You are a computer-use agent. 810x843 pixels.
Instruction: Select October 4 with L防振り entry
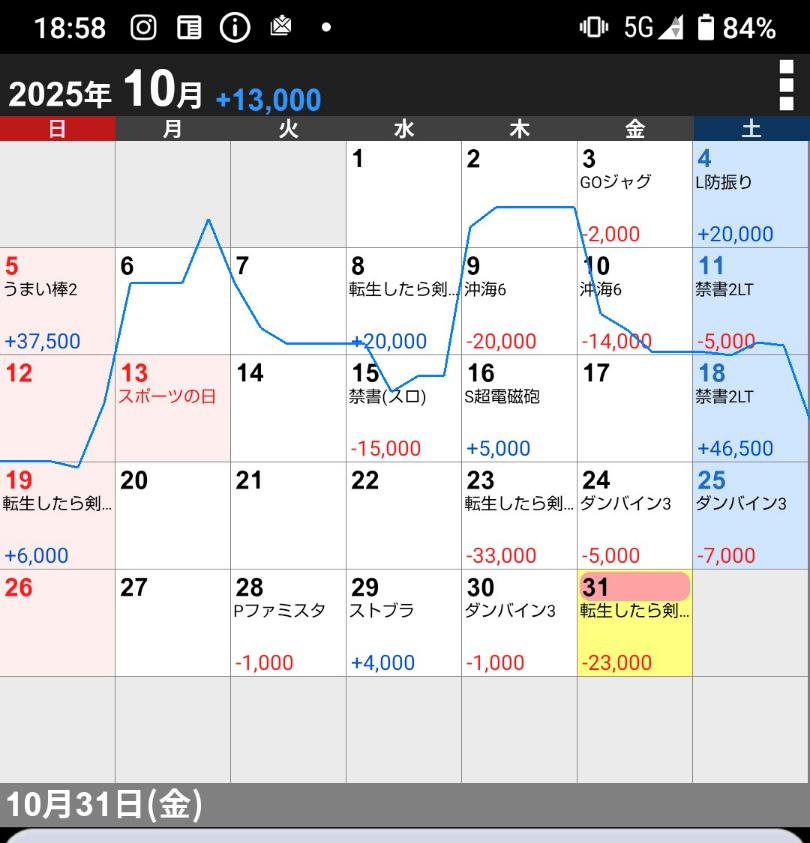pos(750,195)
